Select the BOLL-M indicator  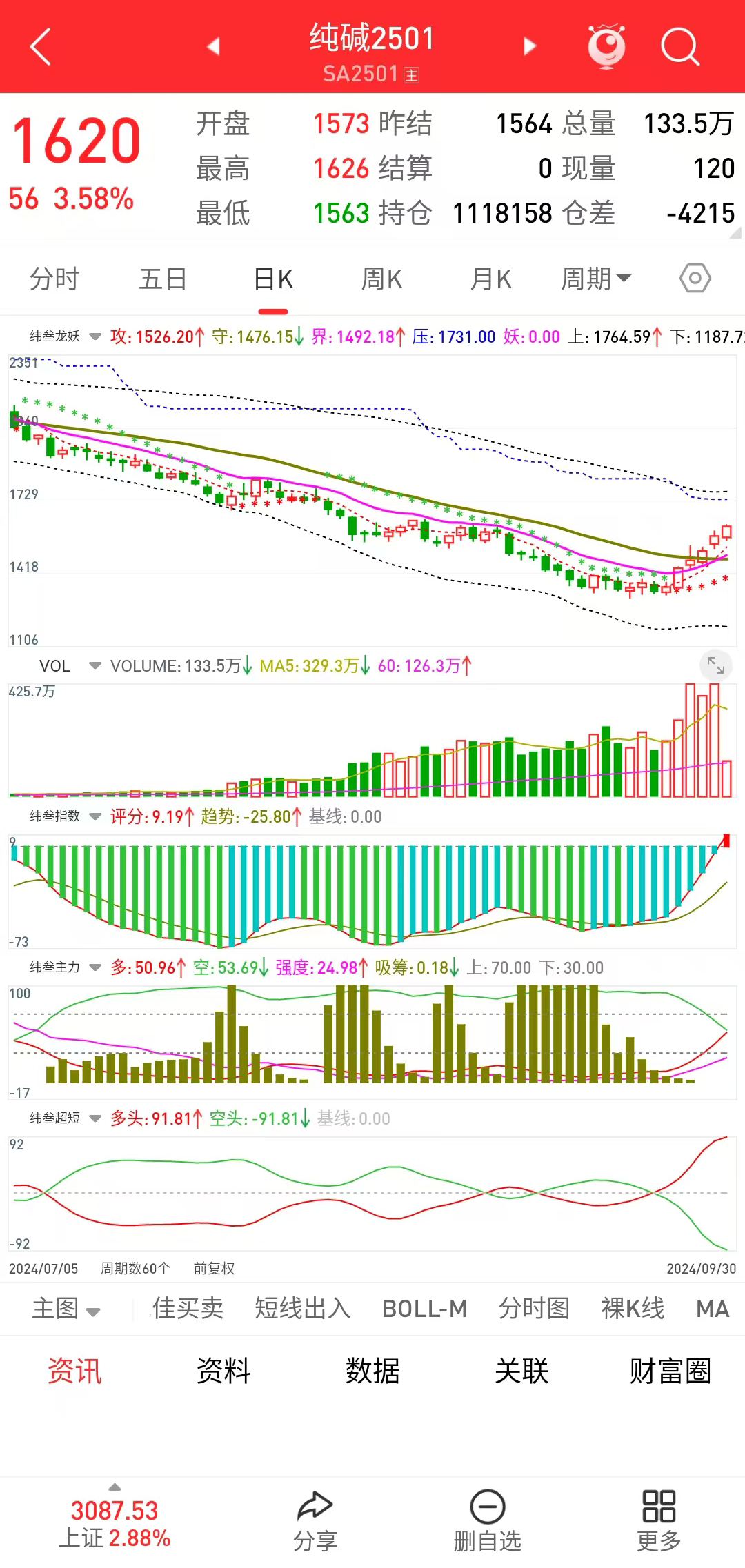point(425,1309)
